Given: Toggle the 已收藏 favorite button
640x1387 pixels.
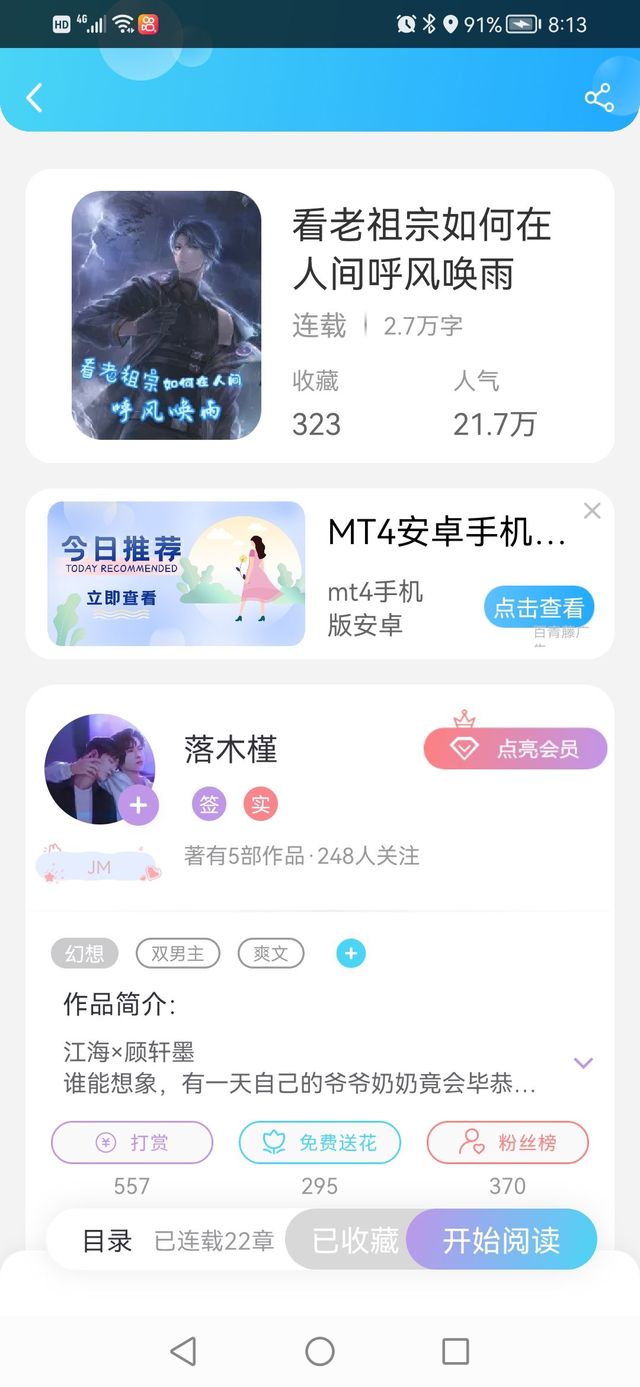Looking at the screenshot, I should 355,1240.
